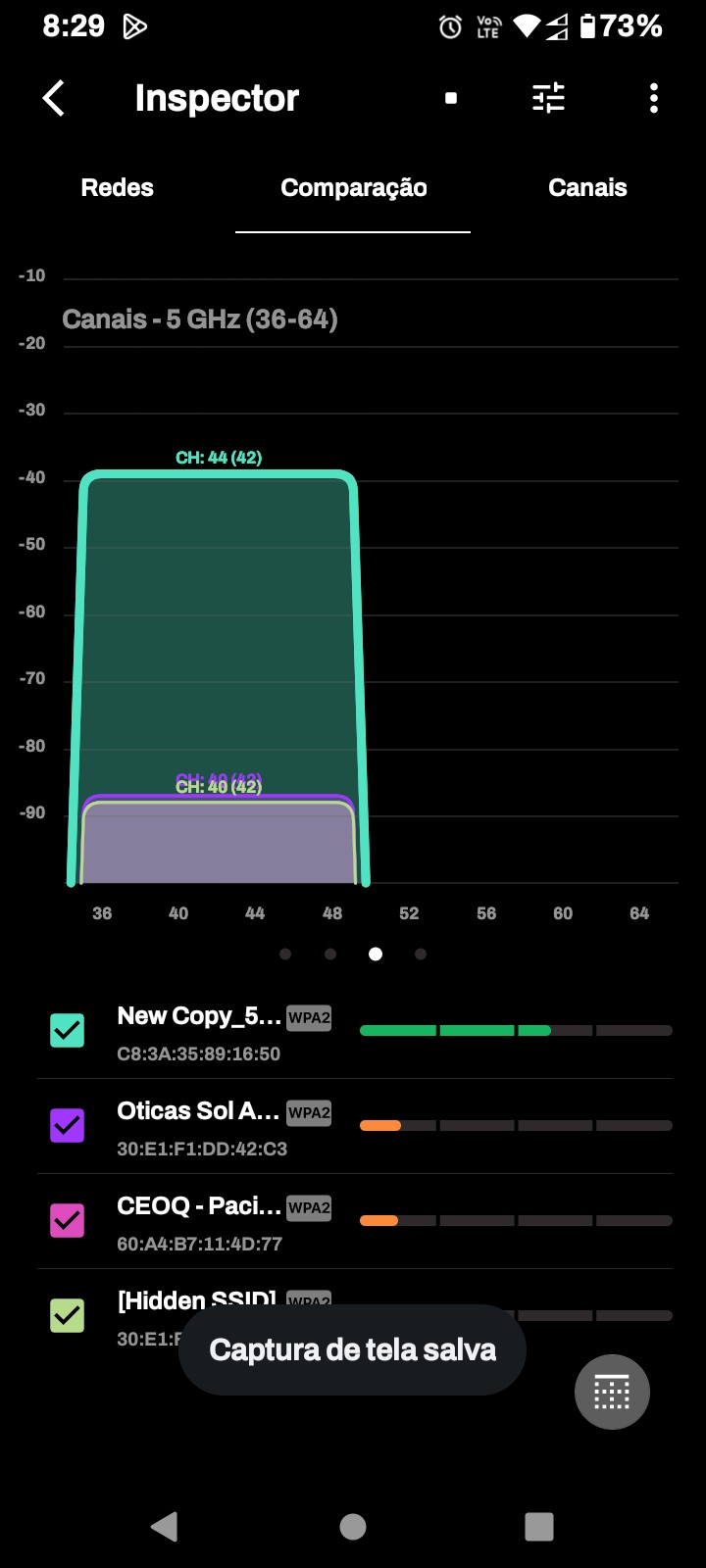The image size is (706, 1568).
Task: Open the three-dot overflow menu
Action: click(x=654, y=98)
